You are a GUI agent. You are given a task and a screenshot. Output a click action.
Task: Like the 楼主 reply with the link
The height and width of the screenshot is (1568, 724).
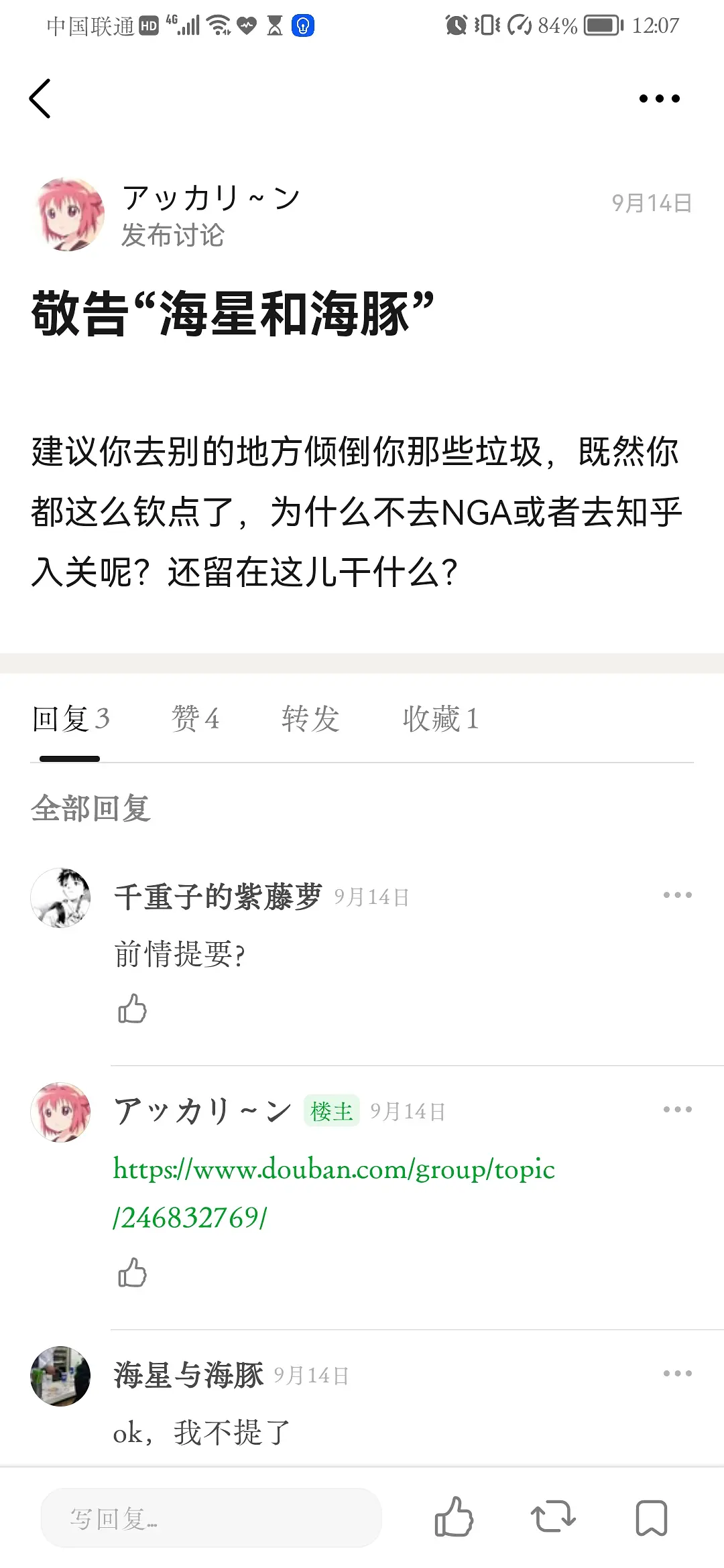point(132,1272)
